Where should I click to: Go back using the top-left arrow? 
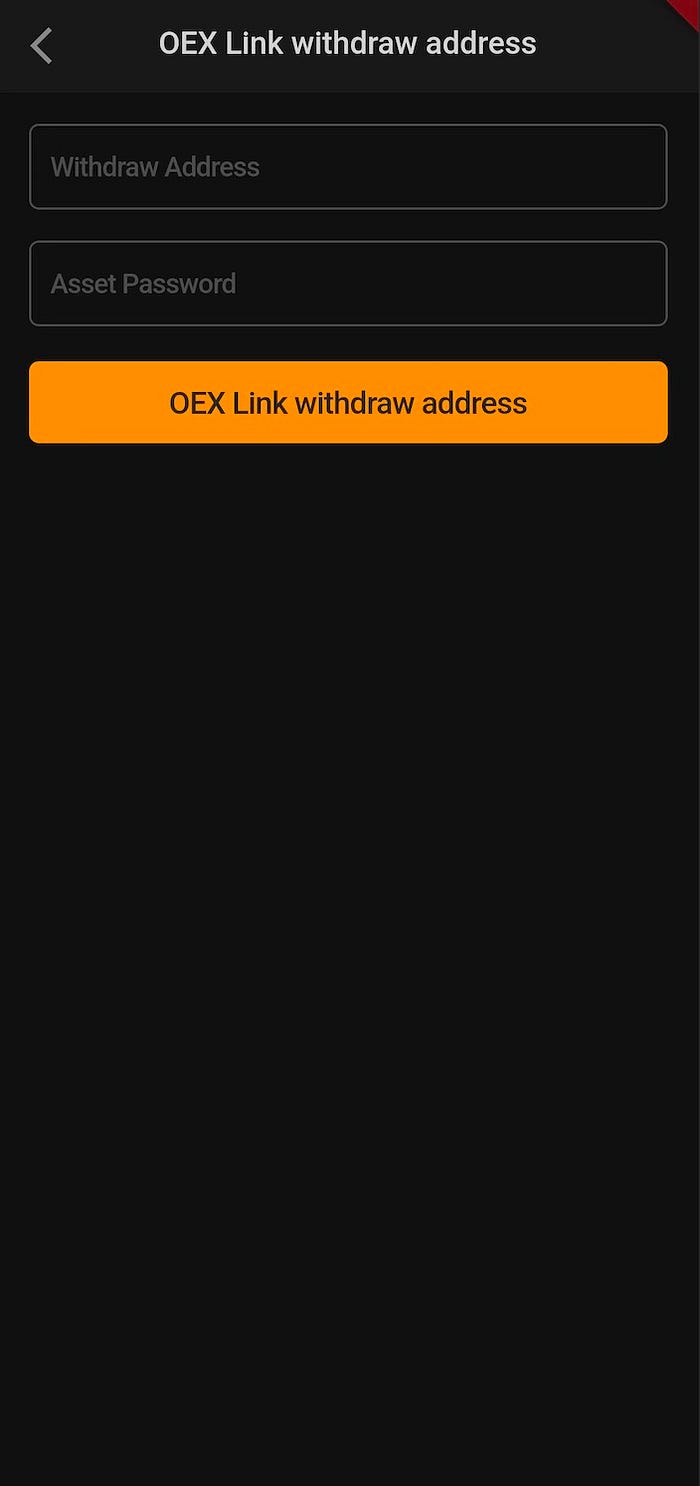coord(41,46)
